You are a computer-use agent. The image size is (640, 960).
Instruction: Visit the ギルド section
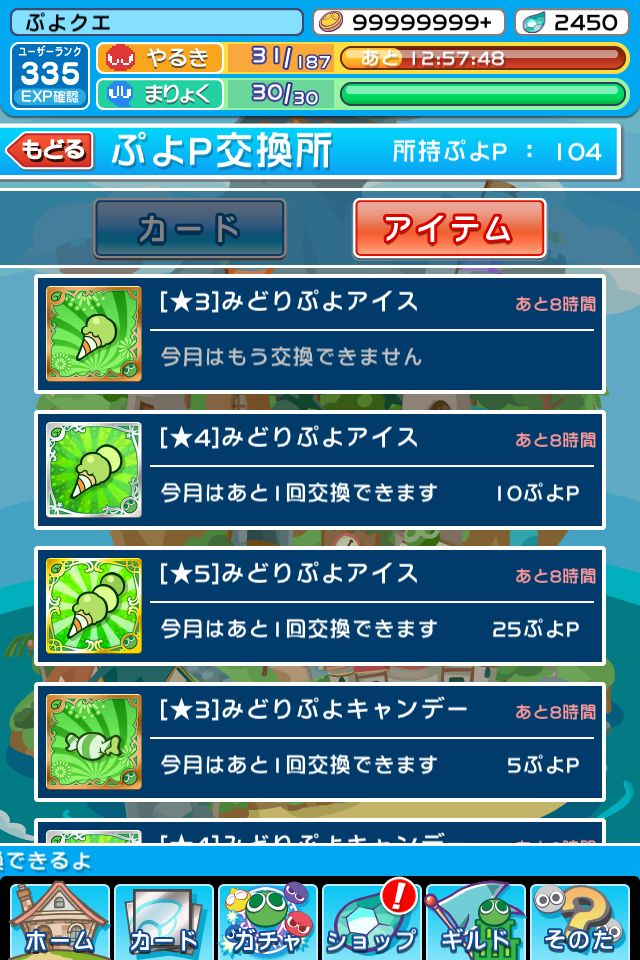tap(476, 922)
